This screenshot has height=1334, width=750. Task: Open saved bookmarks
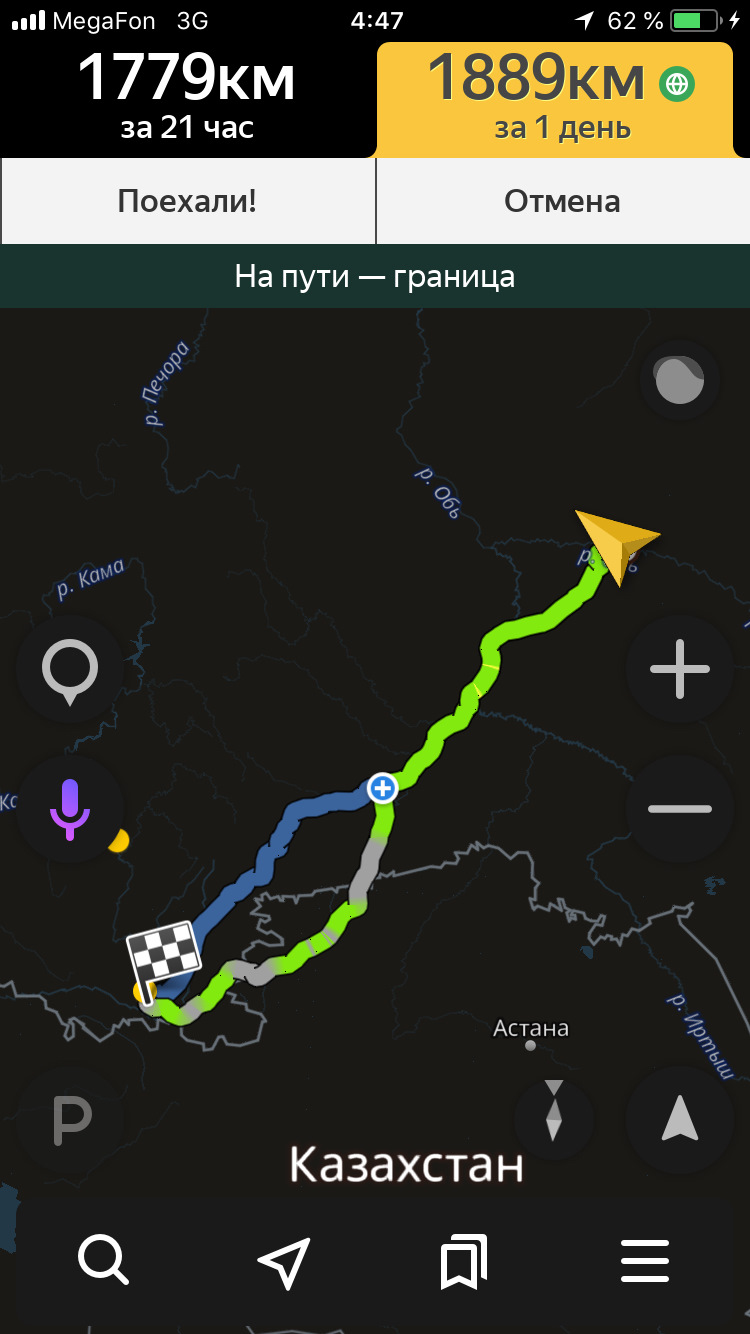pos(464,1260)
